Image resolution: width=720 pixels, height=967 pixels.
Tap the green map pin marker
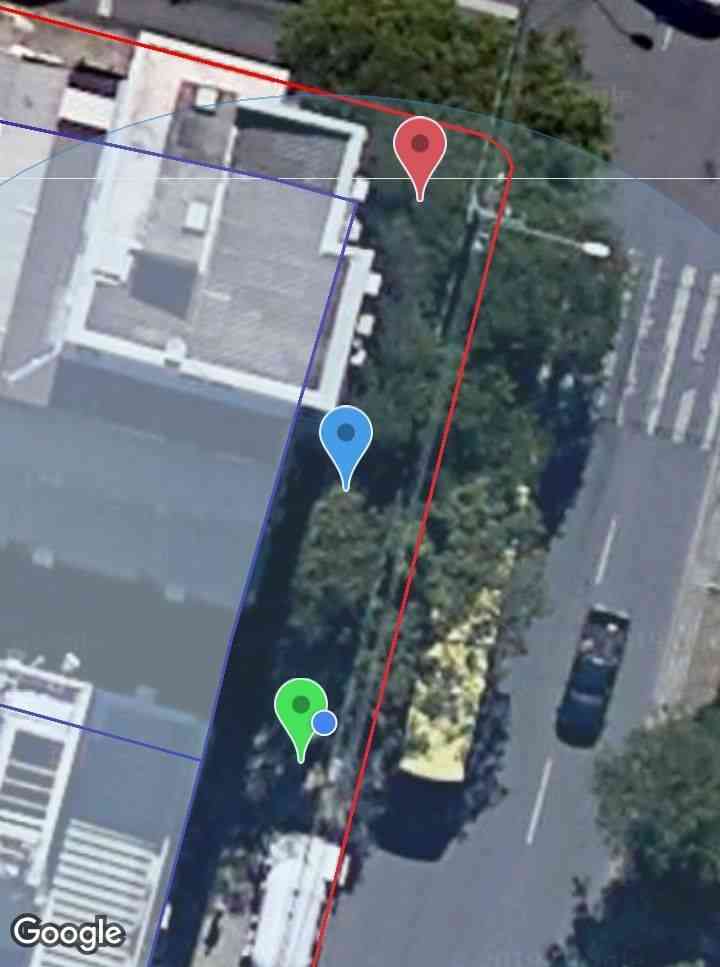pos(300,709)
